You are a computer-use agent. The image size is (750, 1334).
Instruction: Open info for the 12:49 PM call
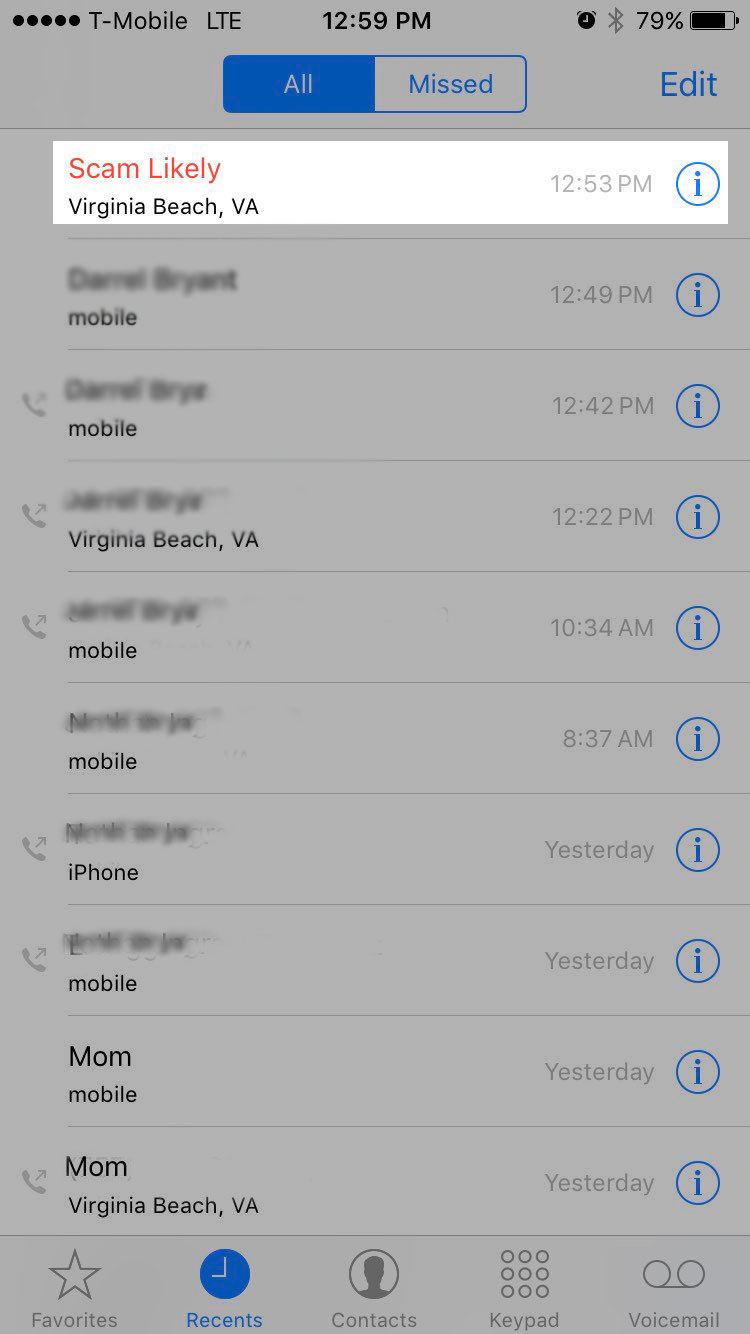tap(698, 295)
